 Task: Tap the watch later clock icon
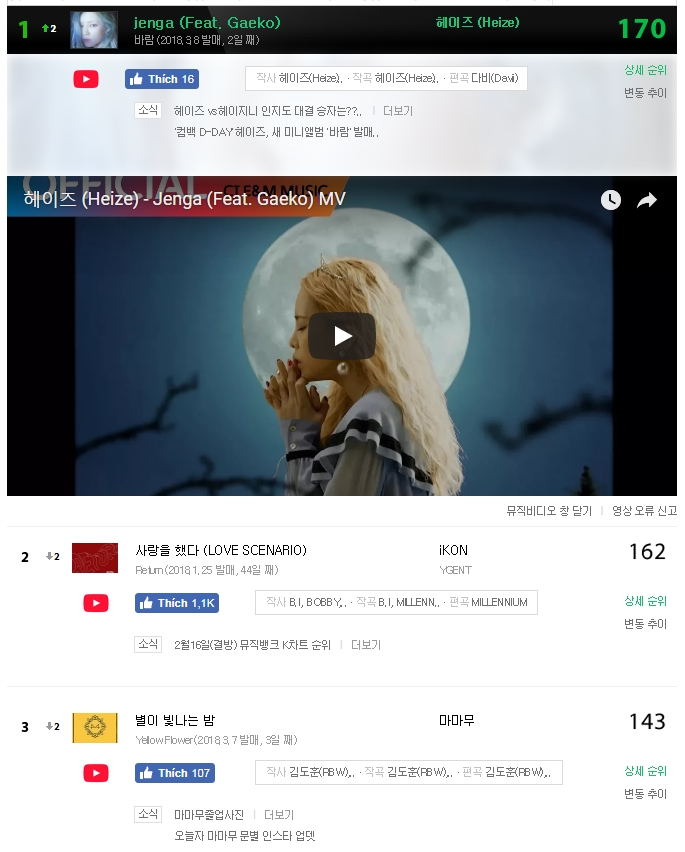(610, 200)
